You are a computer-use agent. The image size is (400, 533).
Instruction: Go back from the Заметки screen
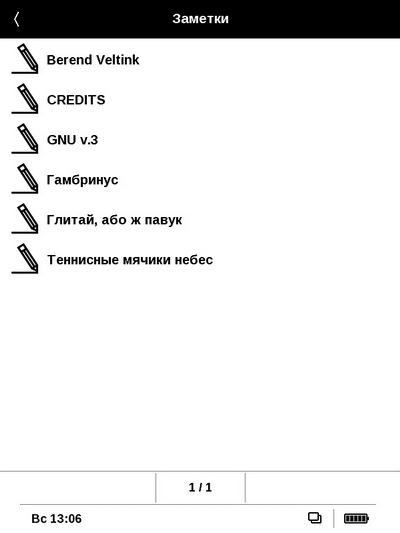click(x=17, y=19)
